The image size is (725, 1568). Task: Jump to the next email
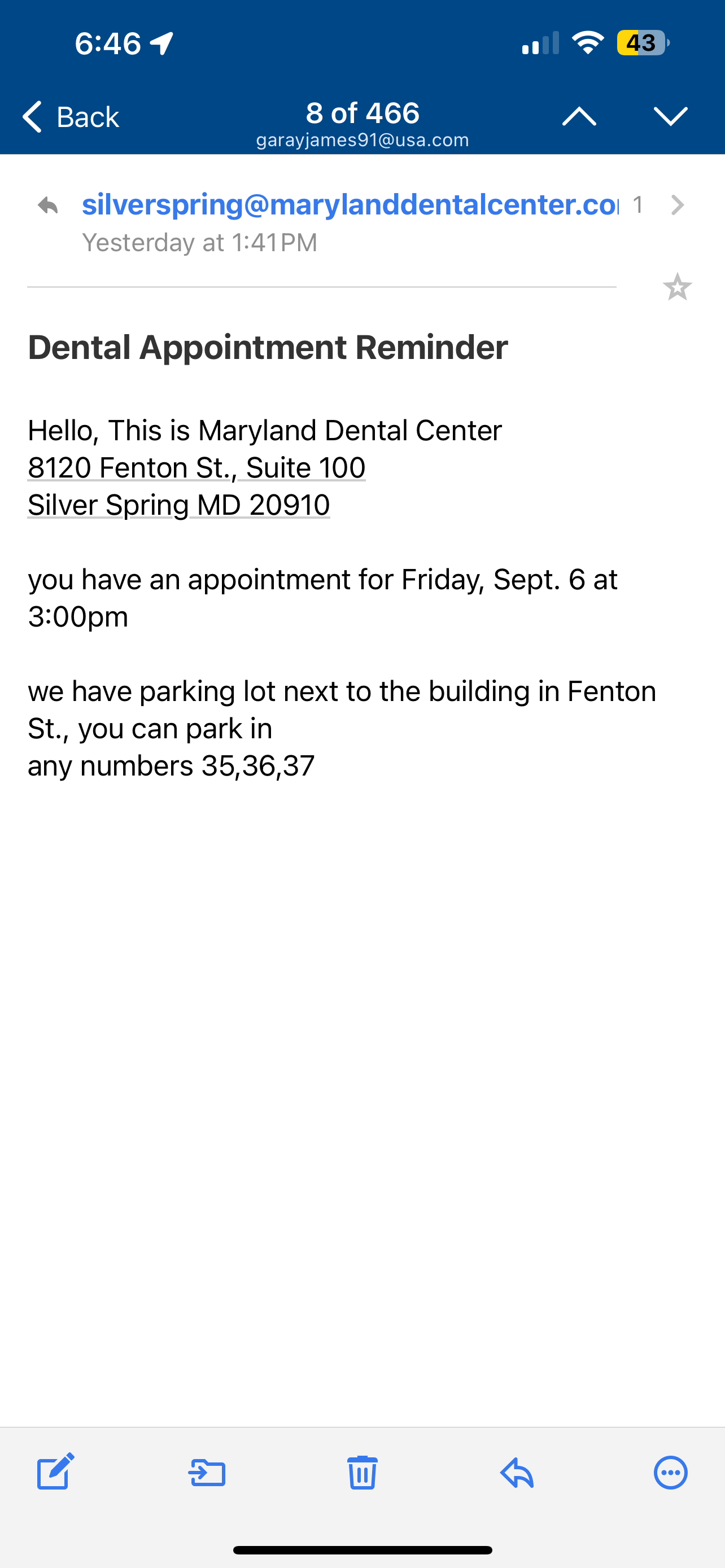click(670, 116)
